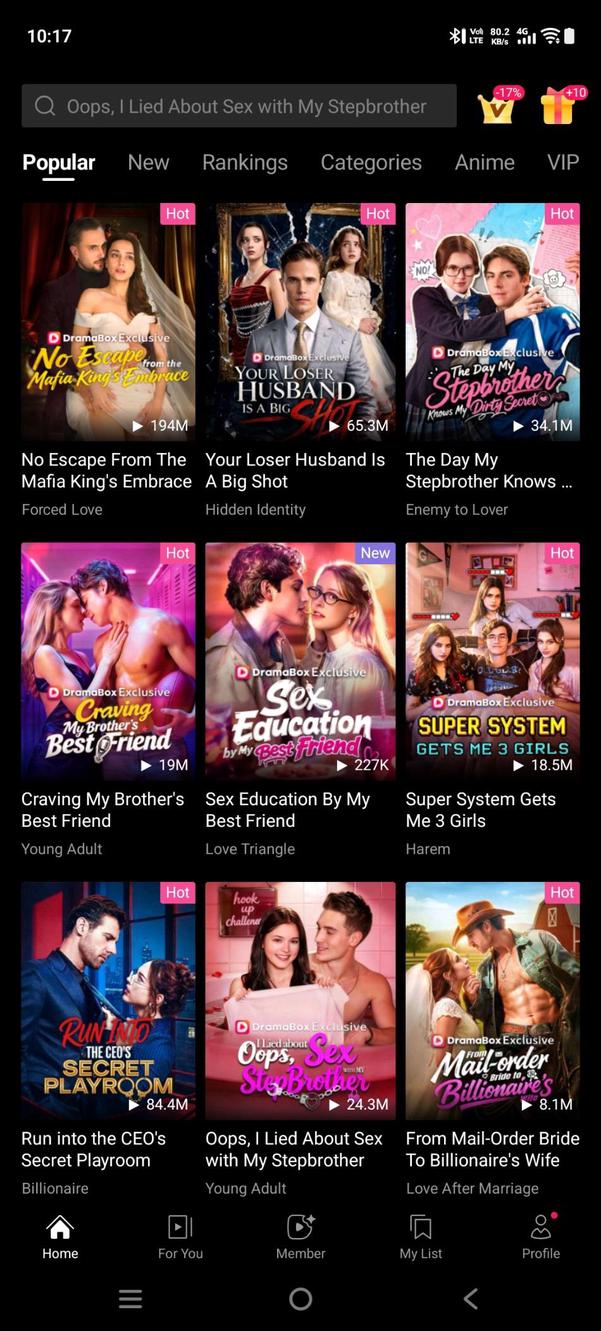Image resolution: width=601 pixels, height=1331 pixels.
Task: Switch to the Rankings tab
Action: pyautogui.click(x=245, y=162)
